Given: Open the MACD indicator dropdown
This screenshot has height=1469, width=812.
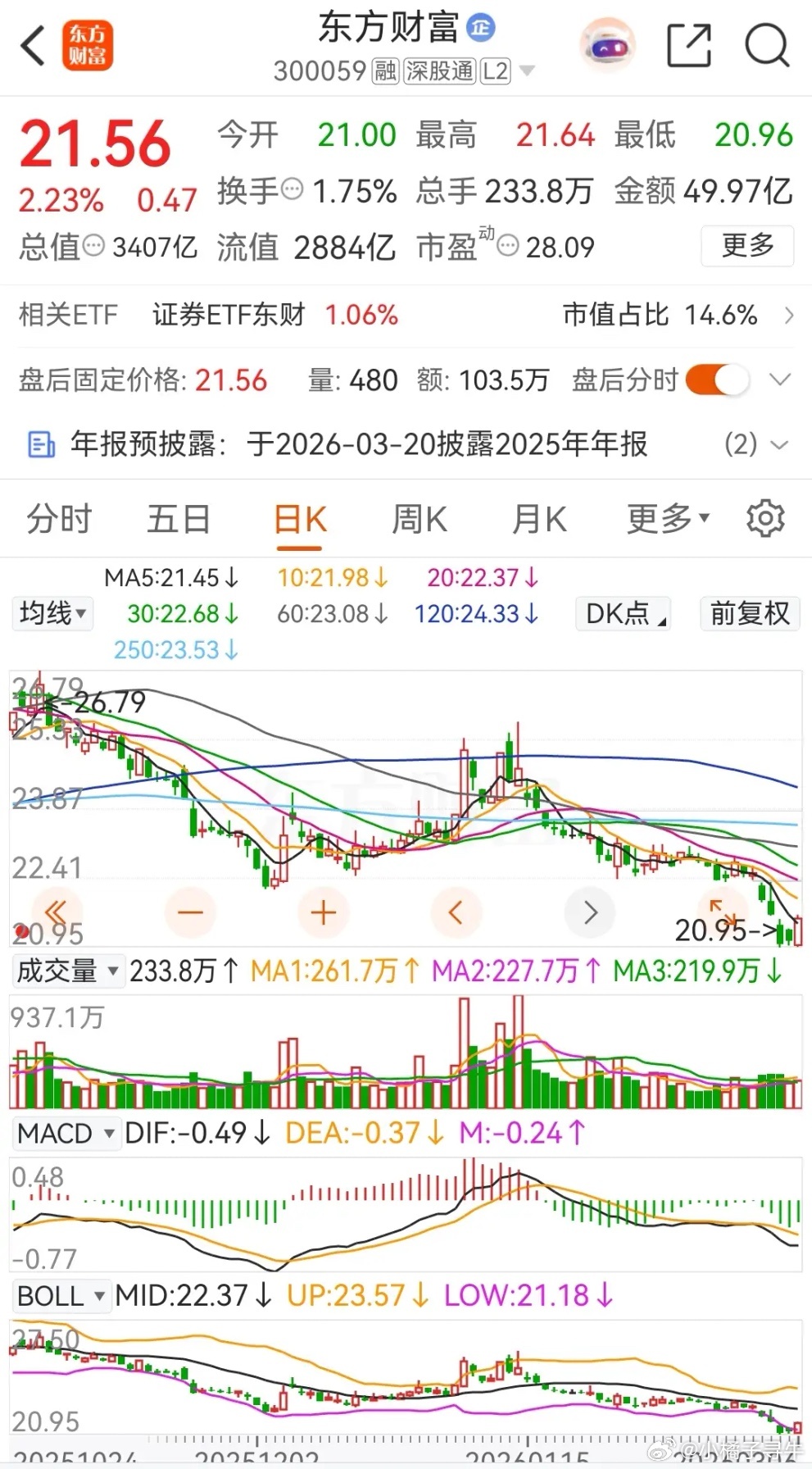Looking at the screenshot, I should 66,1133.
